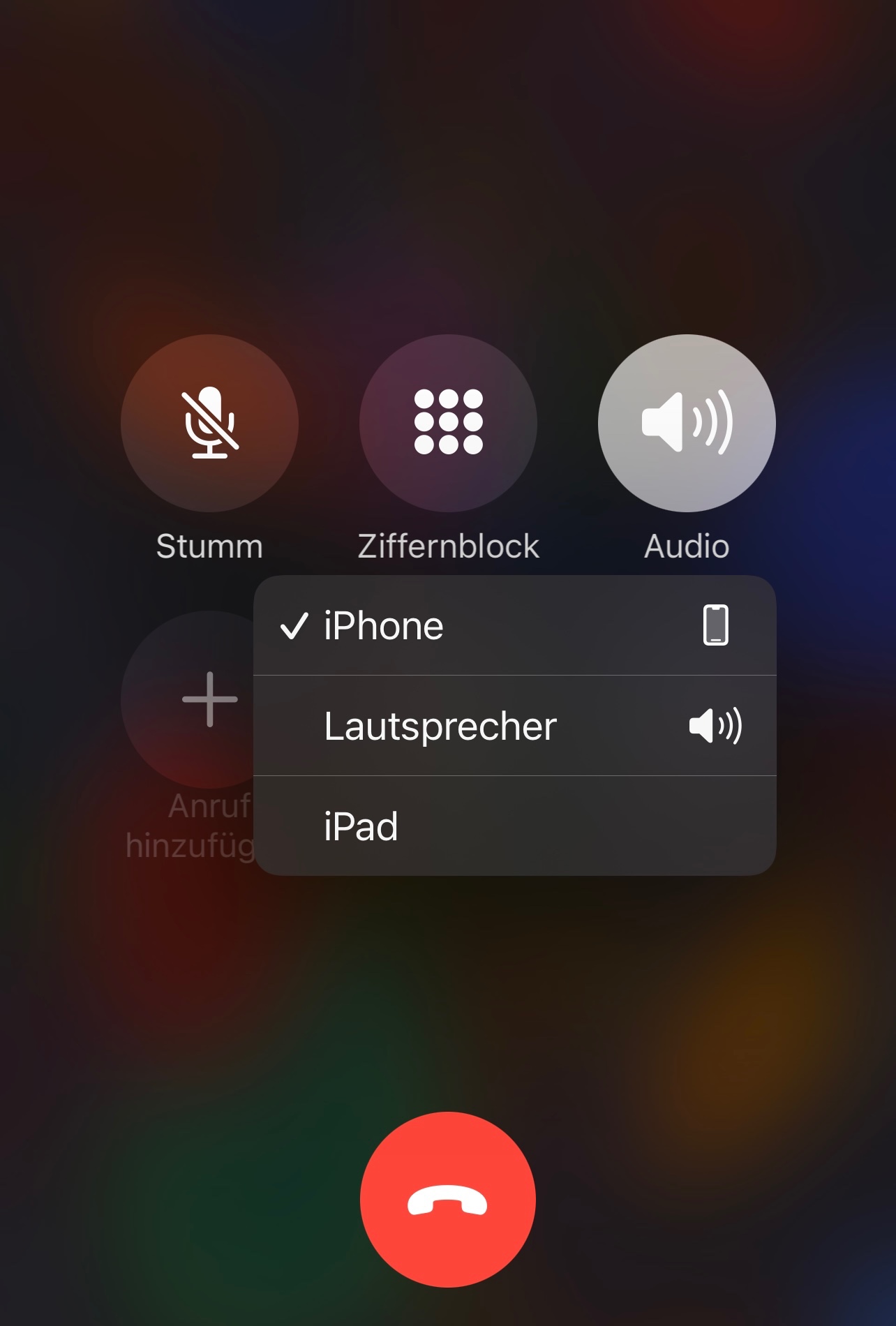End the call with red button

(x=448, y=1199)
